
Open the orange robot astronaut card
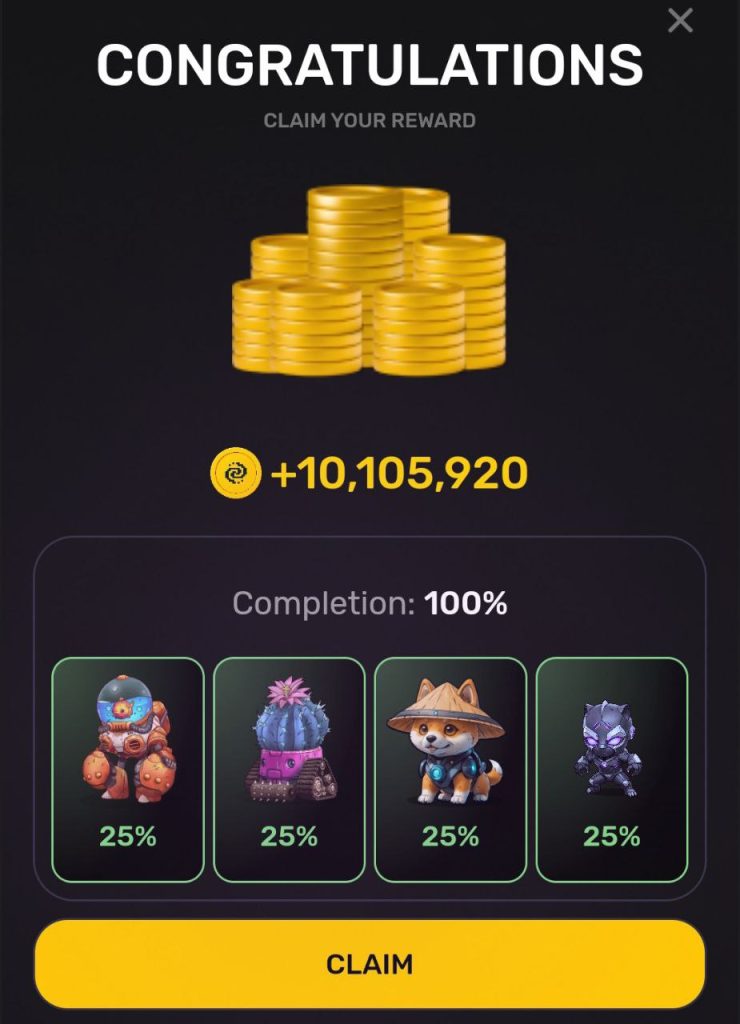pos(128,769)
